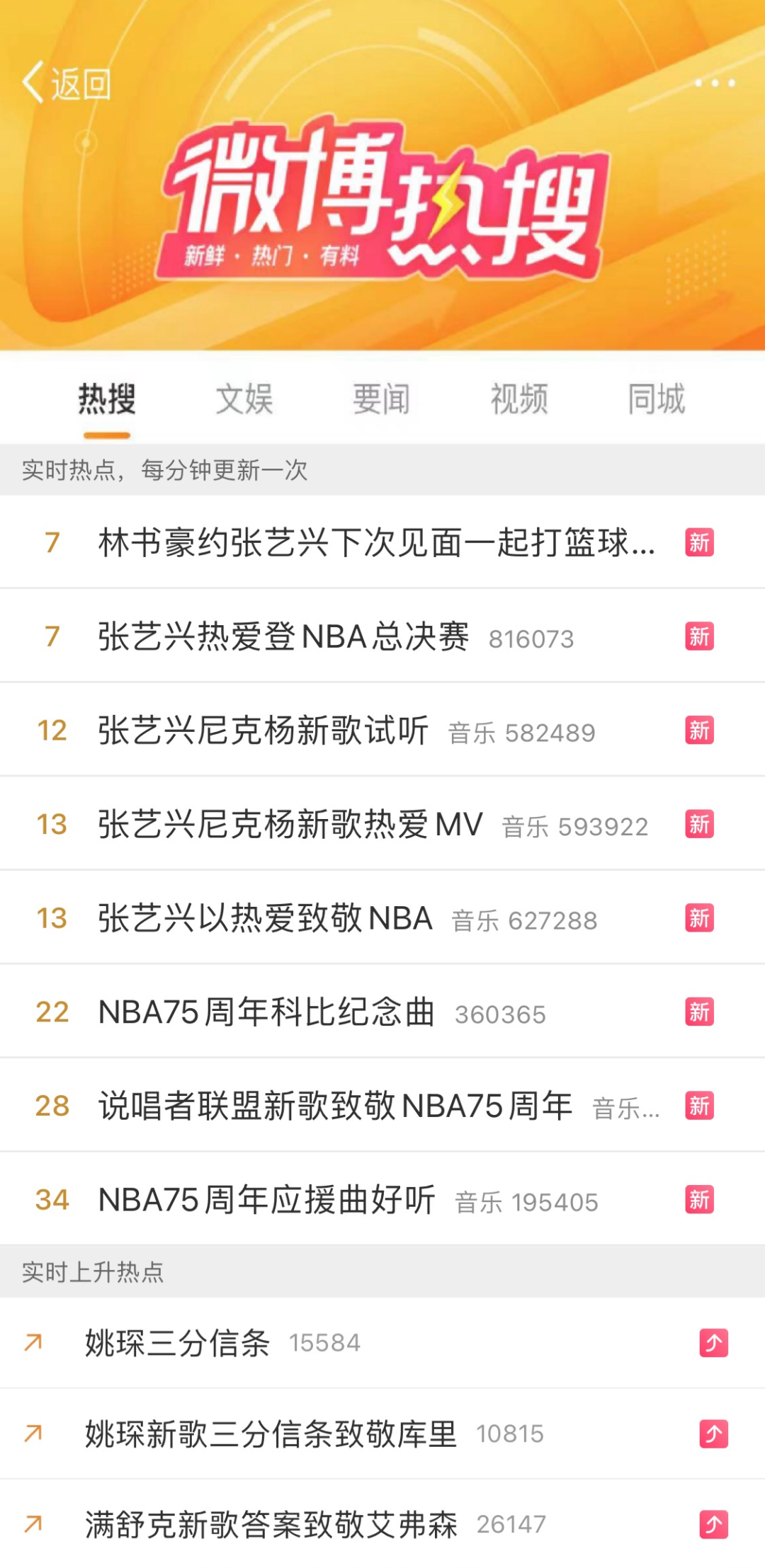
Task: Open the three-dot overflow menu
Action: pos(714,84)
